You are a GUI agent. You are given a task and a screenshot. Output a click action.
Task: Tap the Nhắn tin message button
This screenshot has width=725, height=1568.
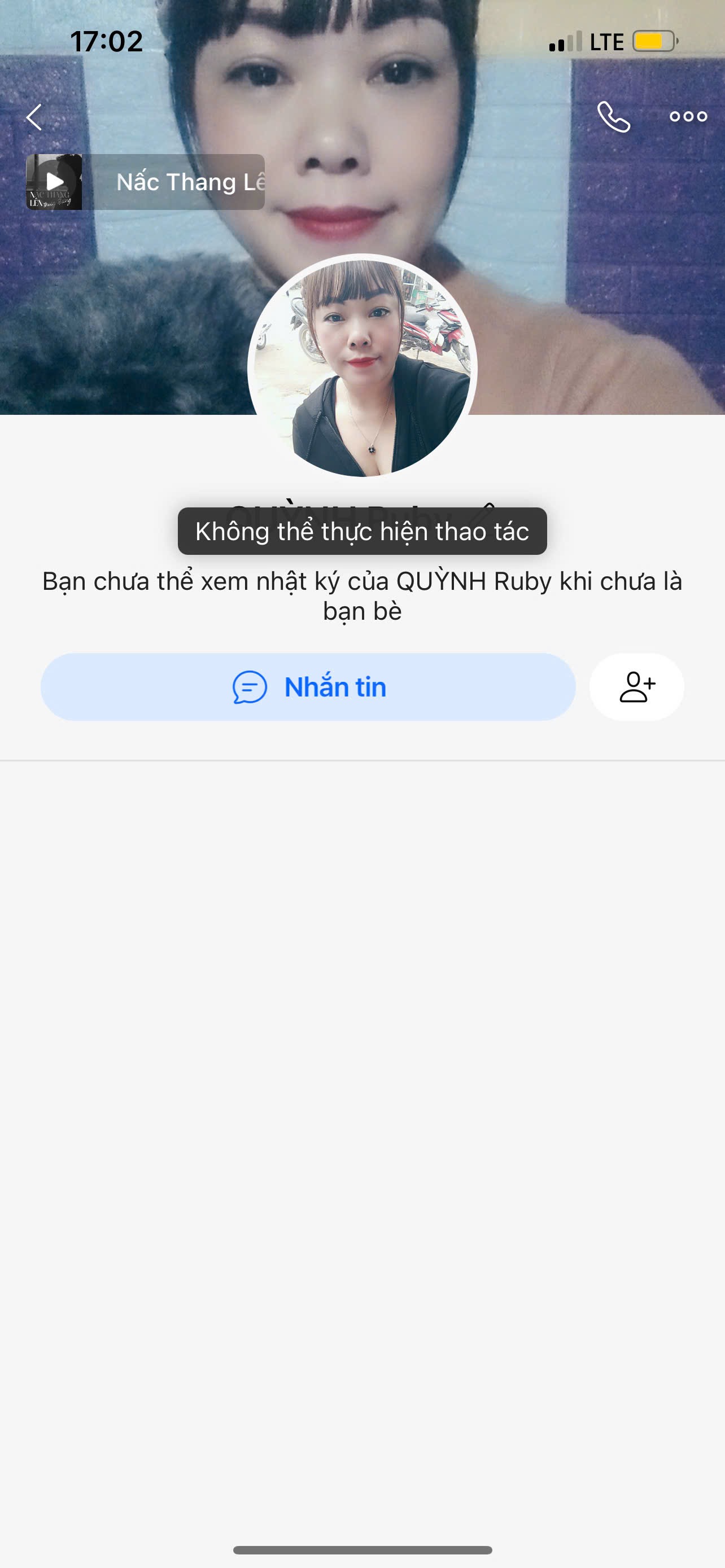pyautogui.click(x=308, y=687)
